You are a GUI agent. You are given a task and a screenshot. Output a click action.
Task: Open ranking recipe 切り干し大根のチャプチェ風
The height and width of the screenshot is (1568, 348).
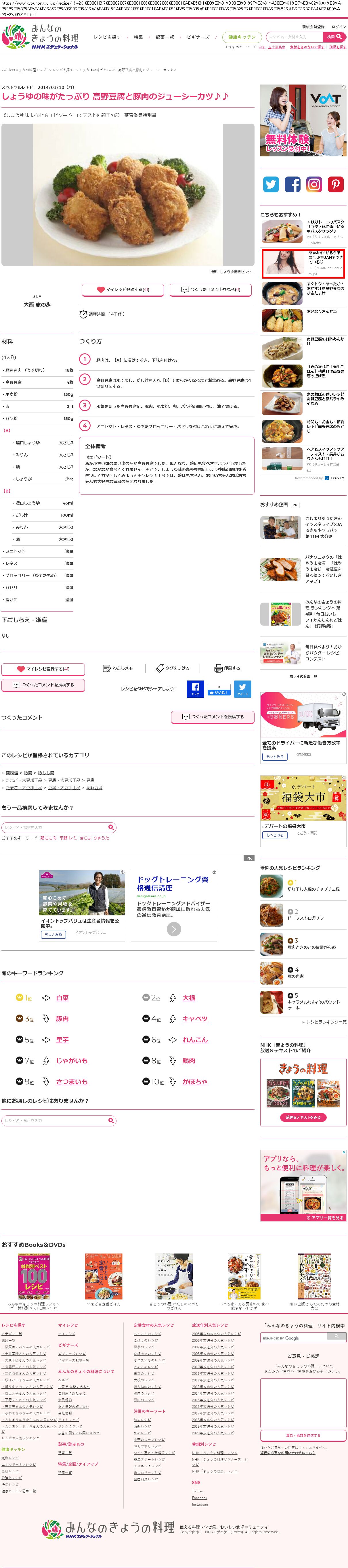click(313, 889)
